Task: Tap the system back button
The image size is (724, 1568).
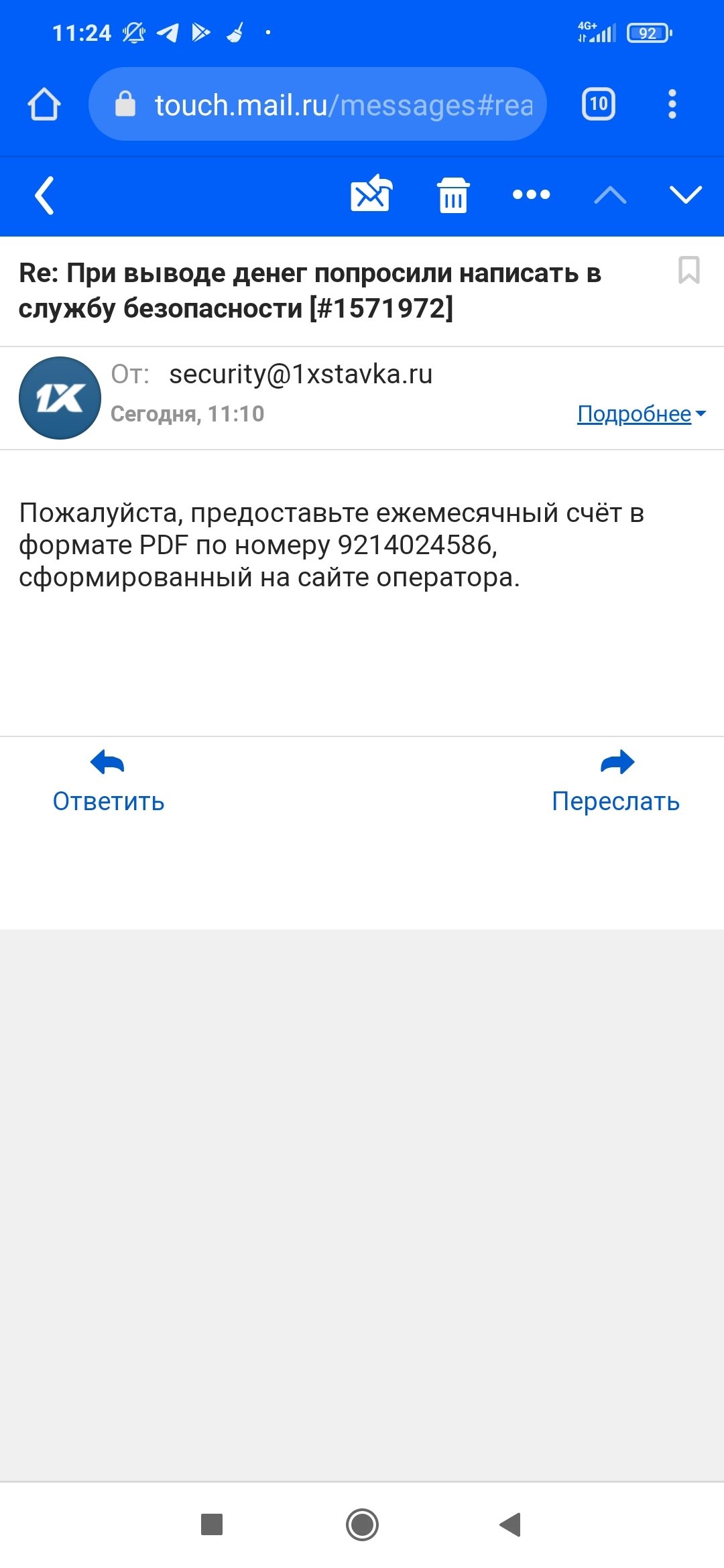Action: 511,1524
